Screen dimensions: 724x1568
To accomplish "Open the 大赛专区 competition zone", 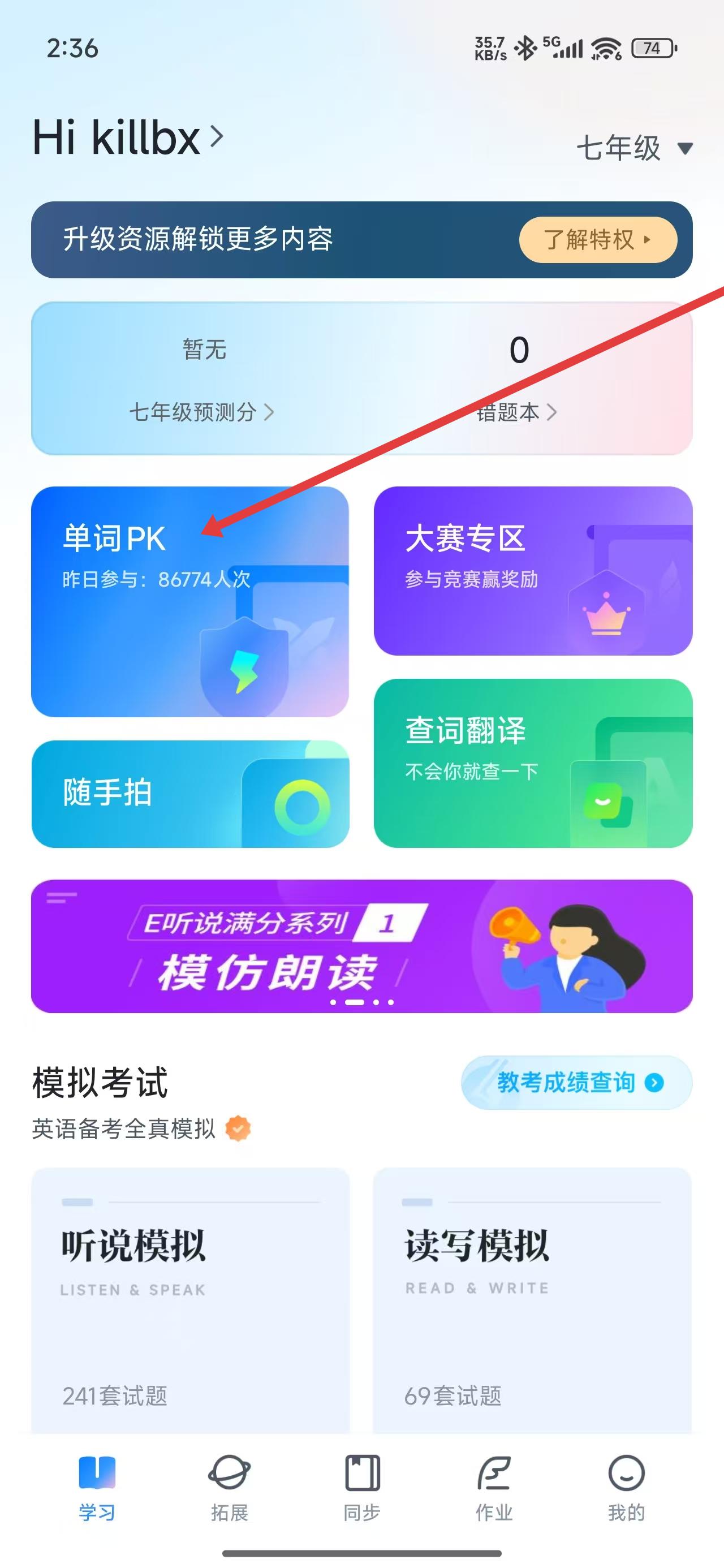I will pyautogui.click(x=533, y=570).
